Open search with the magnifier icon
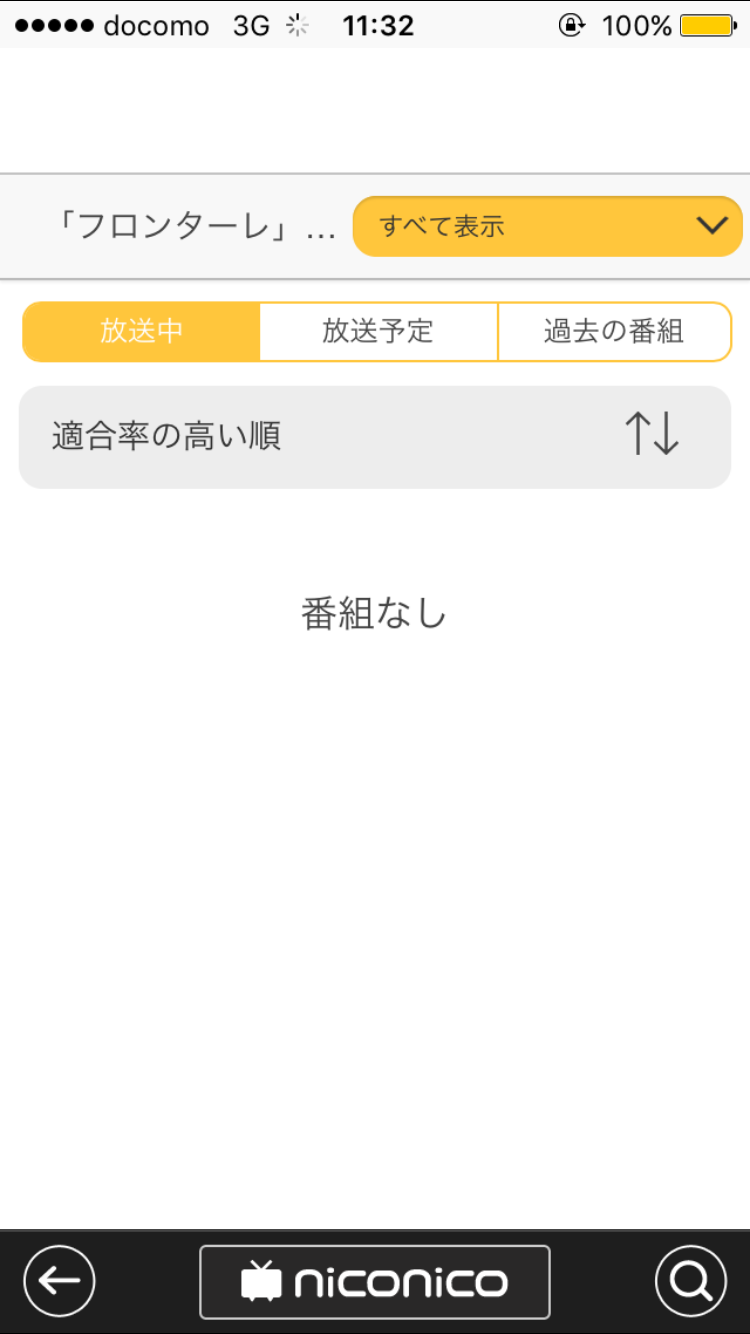The width and height of the screenshot is (750, 1334). (x=690, y=1281)
